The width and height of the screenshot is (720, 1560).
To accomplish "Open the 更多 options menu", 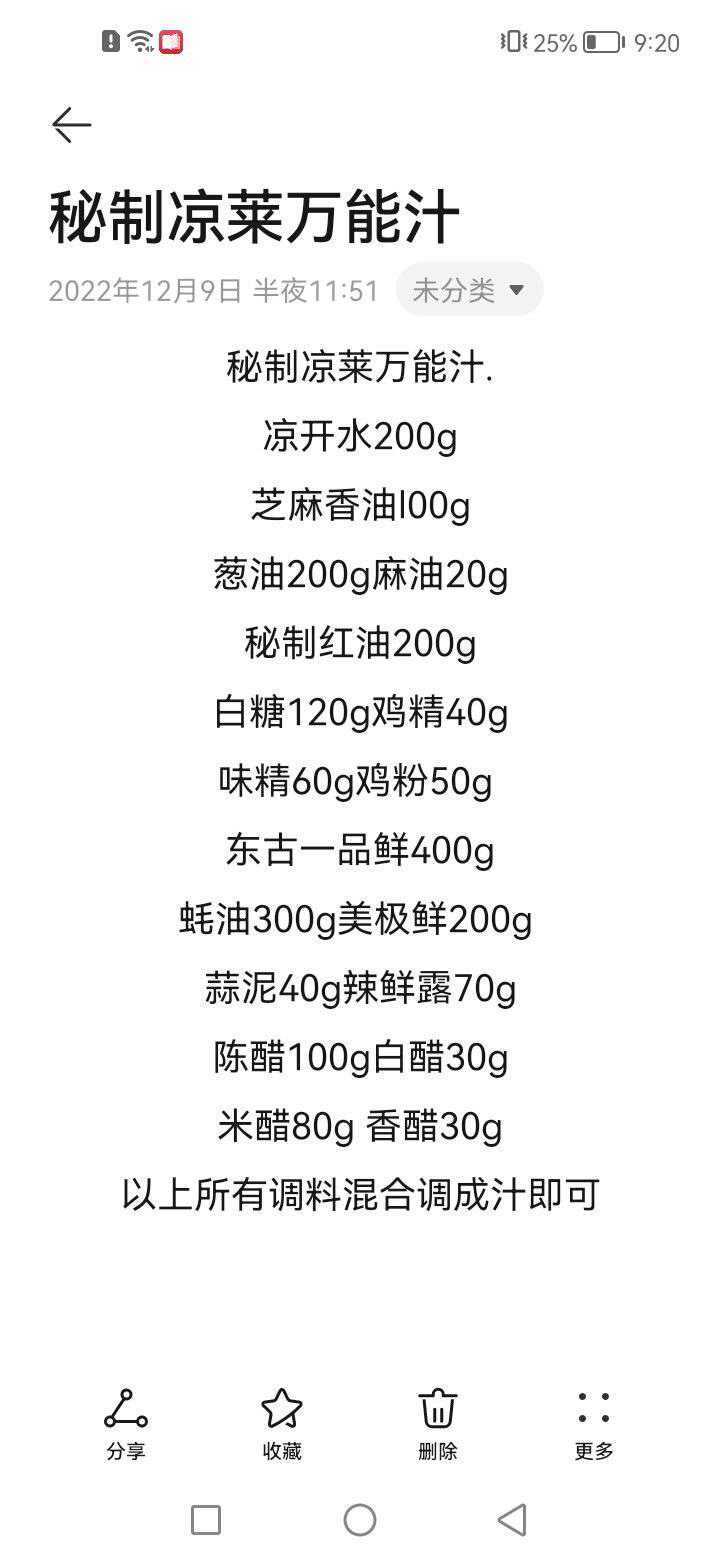I will click(x=594, y=1424).
